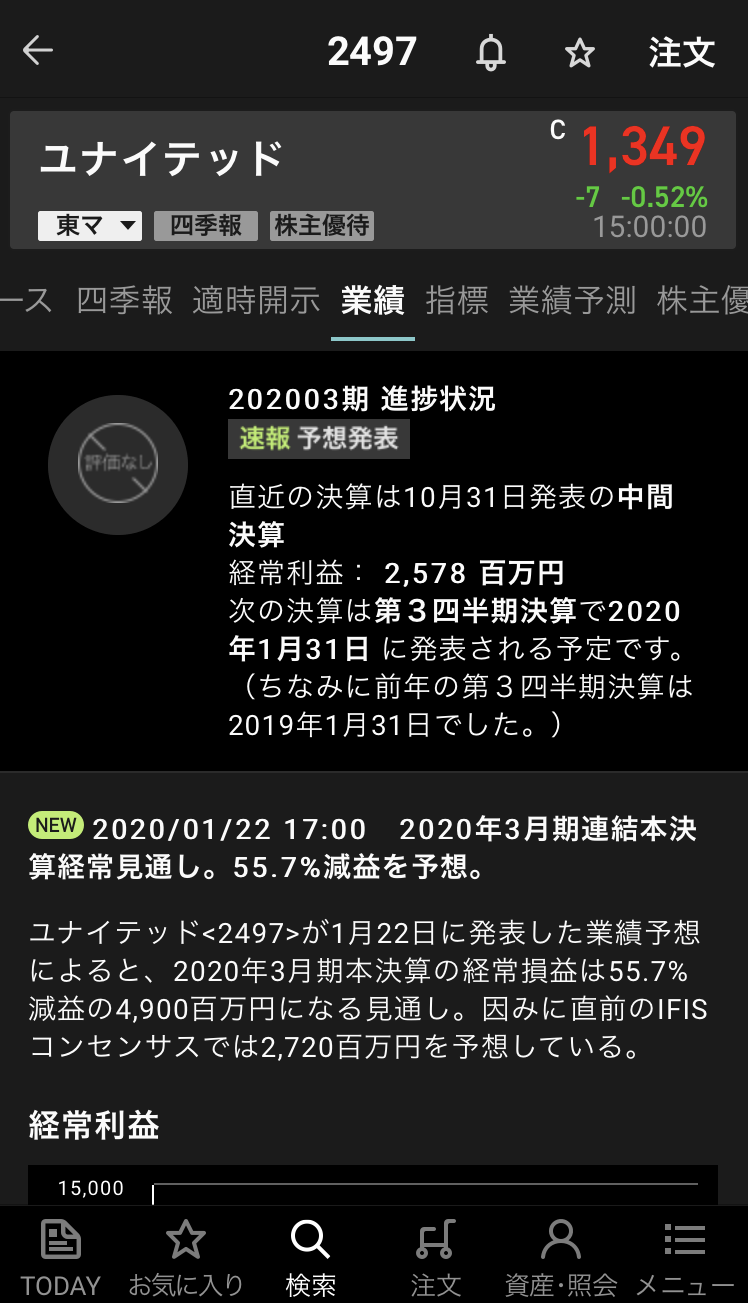Select the 業績 tab
The image size is (748, 1303).
pos(372,301)
